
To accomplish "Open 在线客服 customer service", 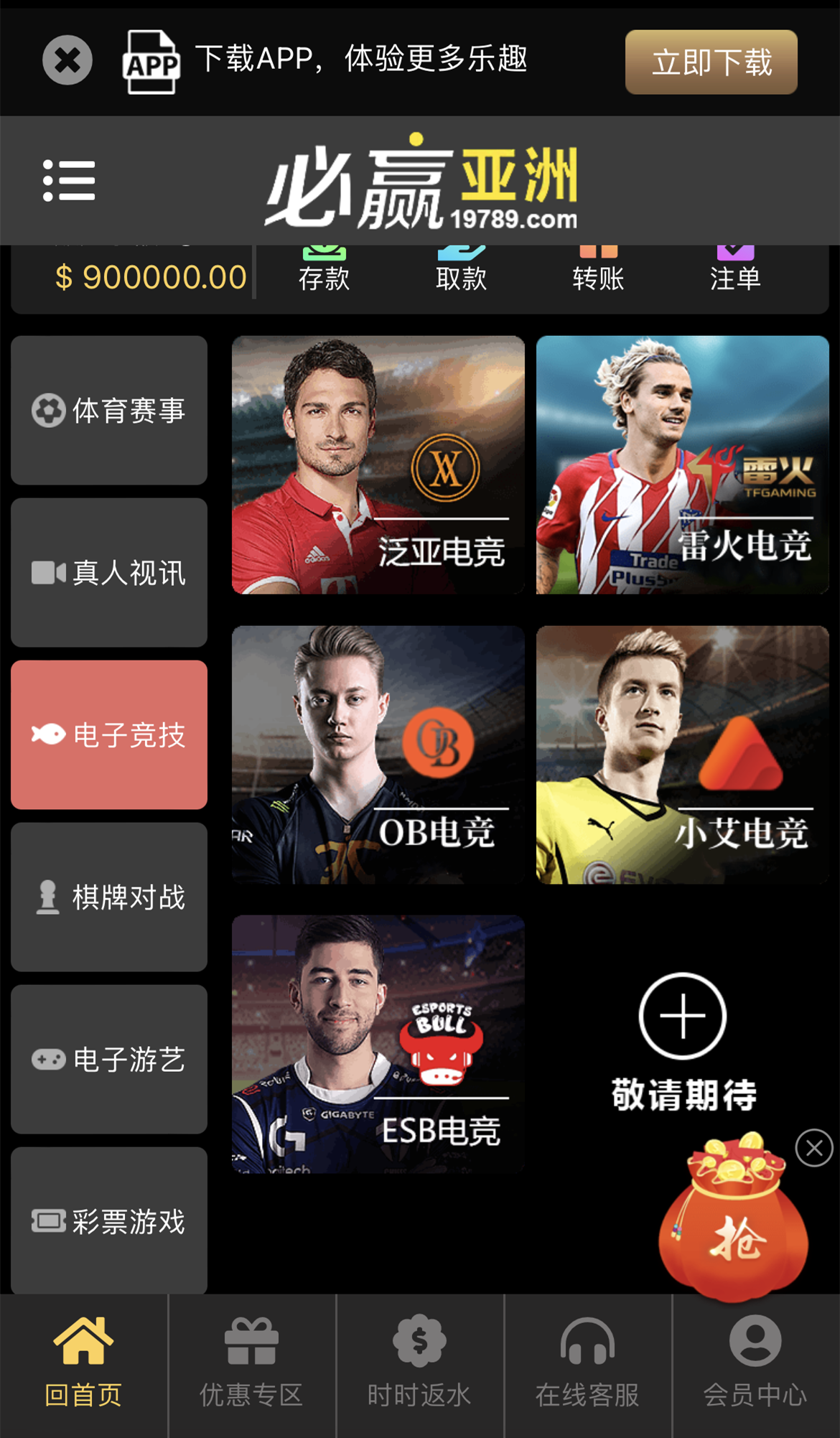I will [x=587, y=1363].
